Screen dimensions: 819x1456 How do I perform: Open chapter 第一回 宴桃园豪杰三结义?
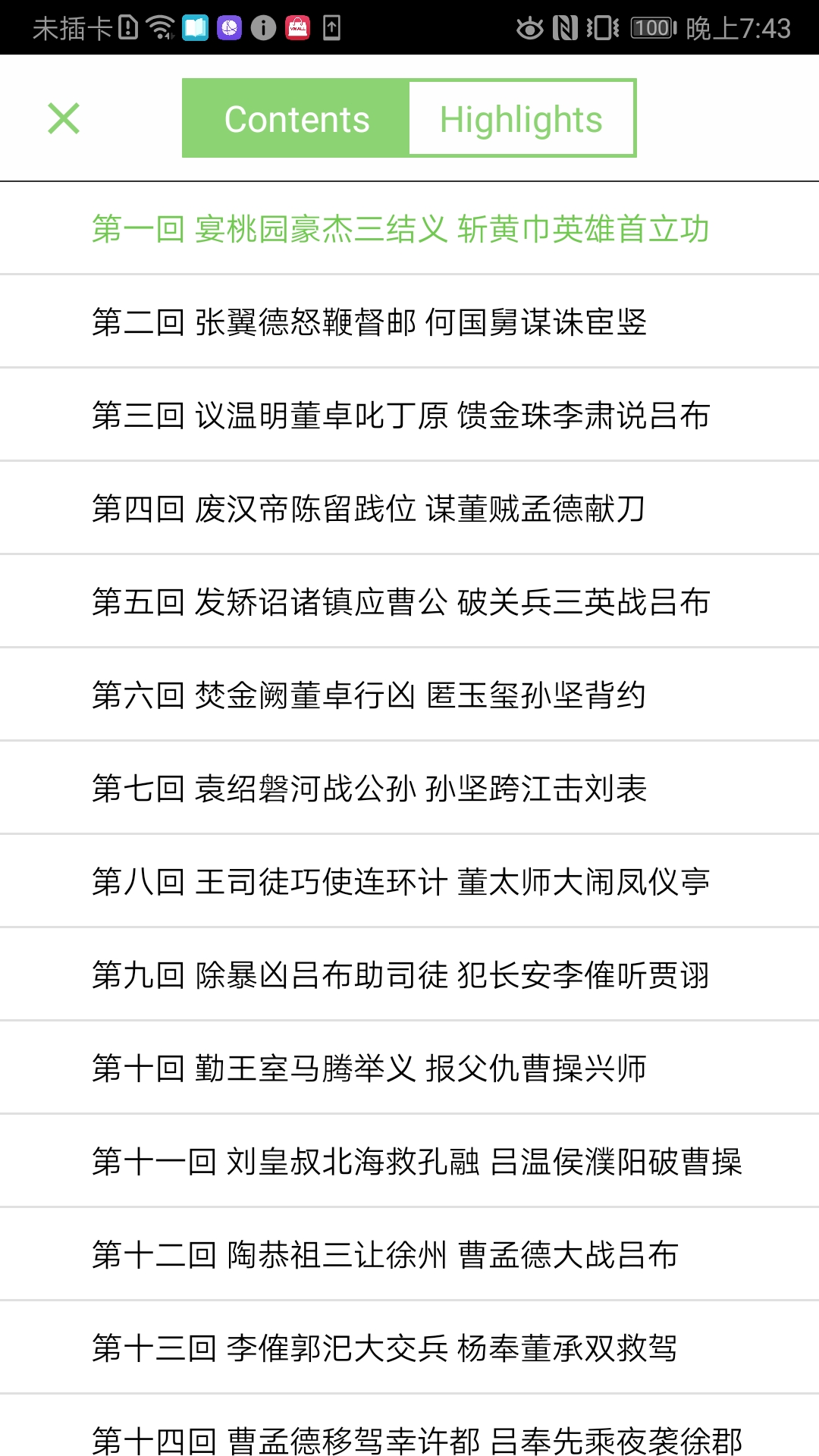pyautogui.click(x=401, y=227)
